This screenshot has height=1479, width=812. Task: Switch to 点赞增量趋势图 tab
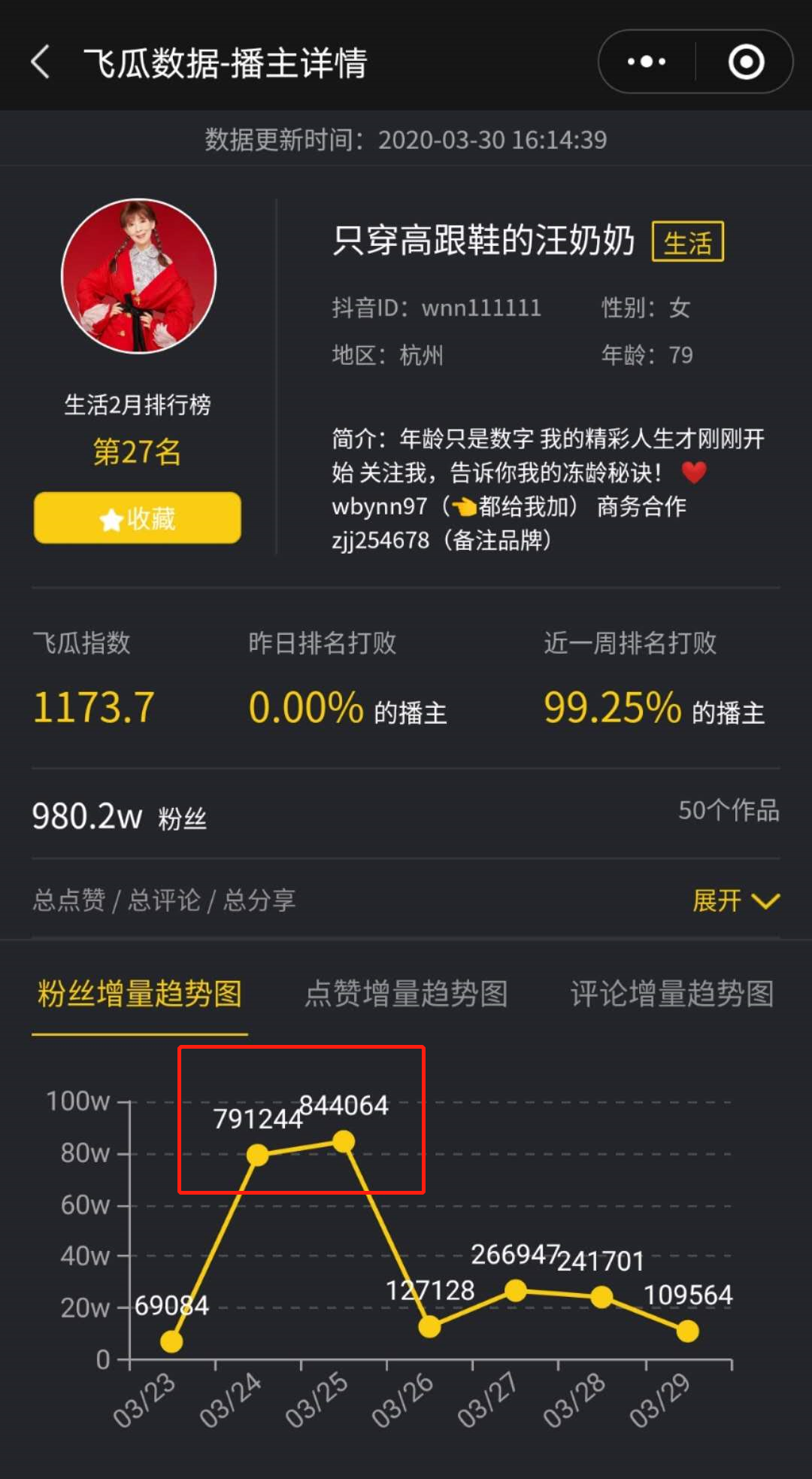[x=406, y=994]
